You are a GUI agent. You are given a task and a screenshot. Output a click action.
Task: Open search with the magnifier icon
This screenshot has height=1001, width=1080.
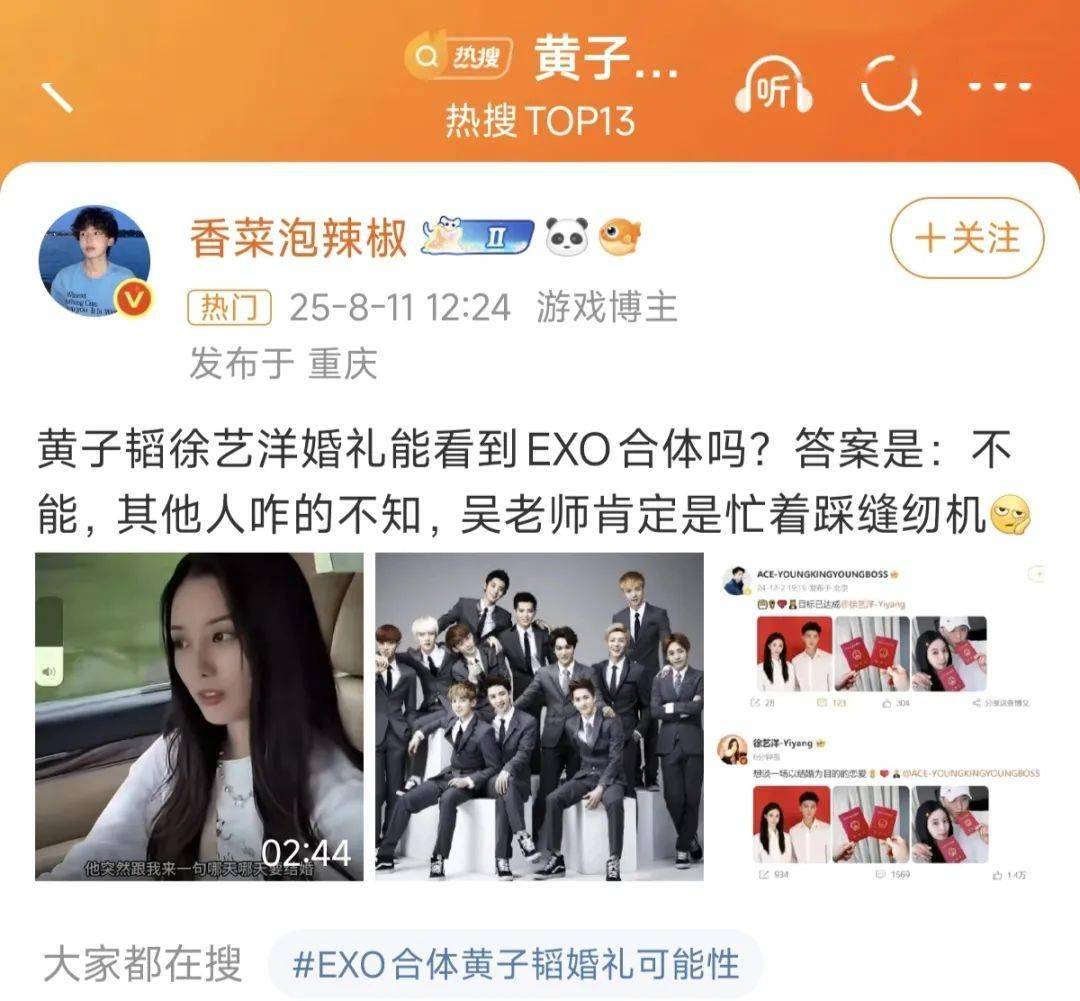coord(890,85)
